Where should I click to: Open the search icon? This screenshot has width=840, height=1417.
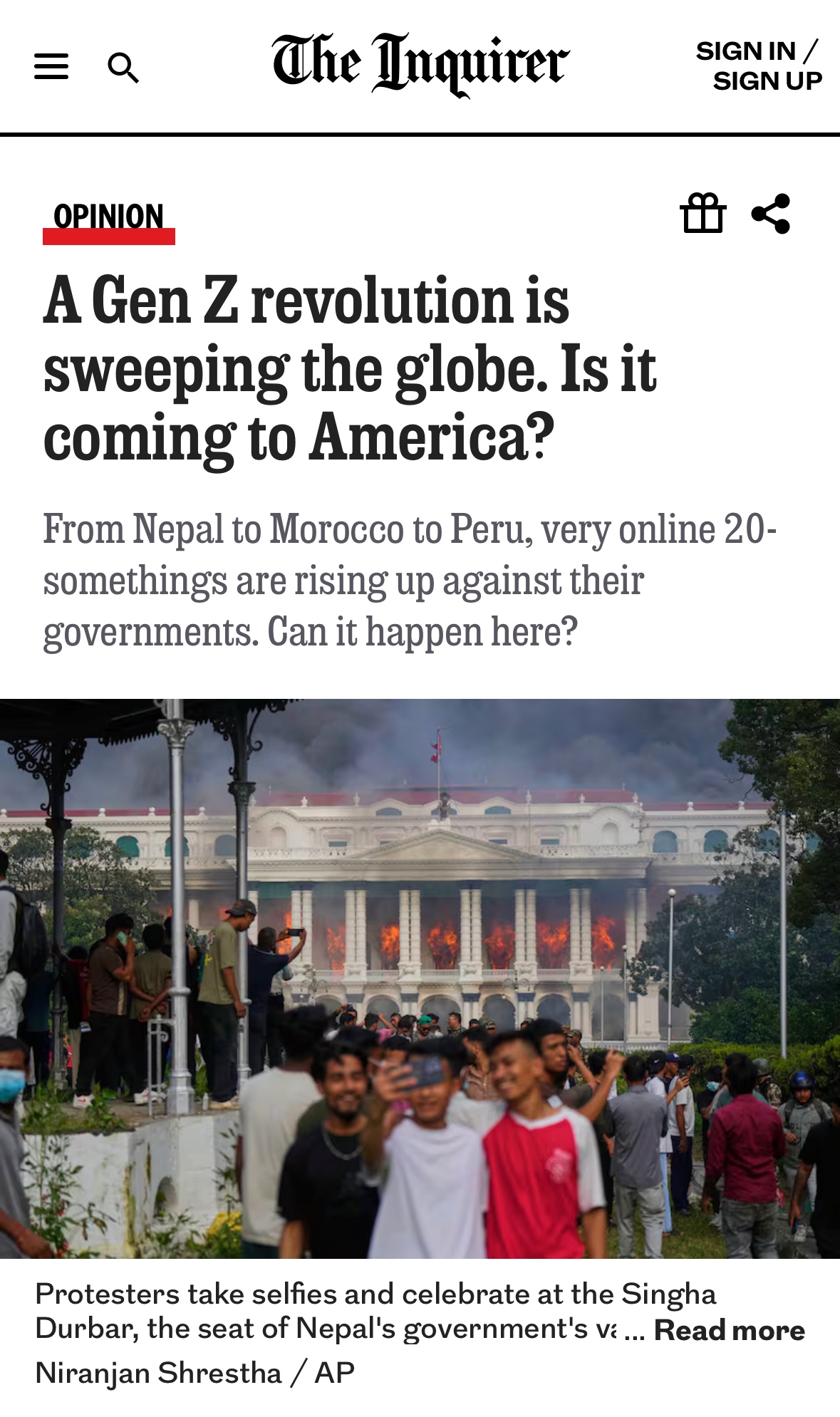coord(123,68)
